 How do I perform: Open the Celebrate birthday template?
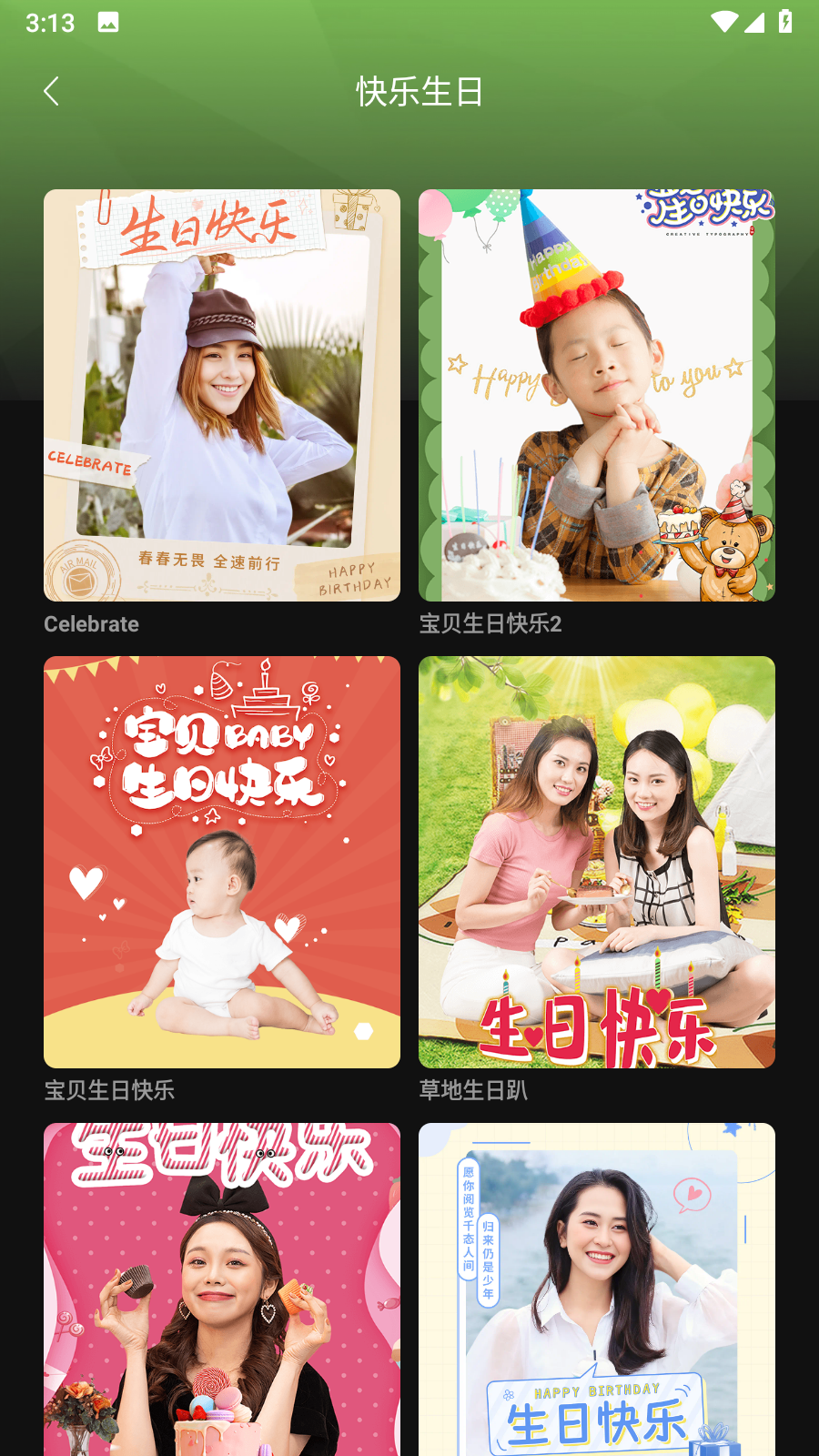[222, 395]
